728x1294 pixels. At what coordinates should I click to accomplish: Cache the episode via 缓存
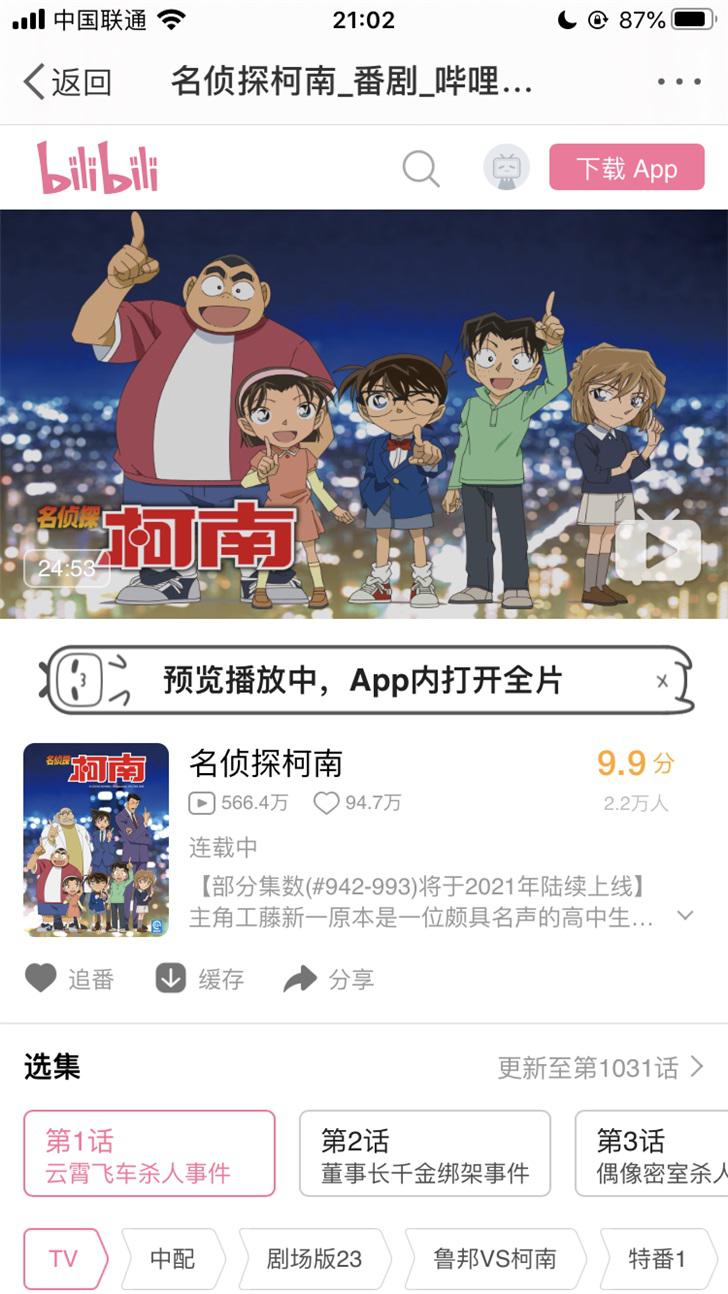pos(200,979)
